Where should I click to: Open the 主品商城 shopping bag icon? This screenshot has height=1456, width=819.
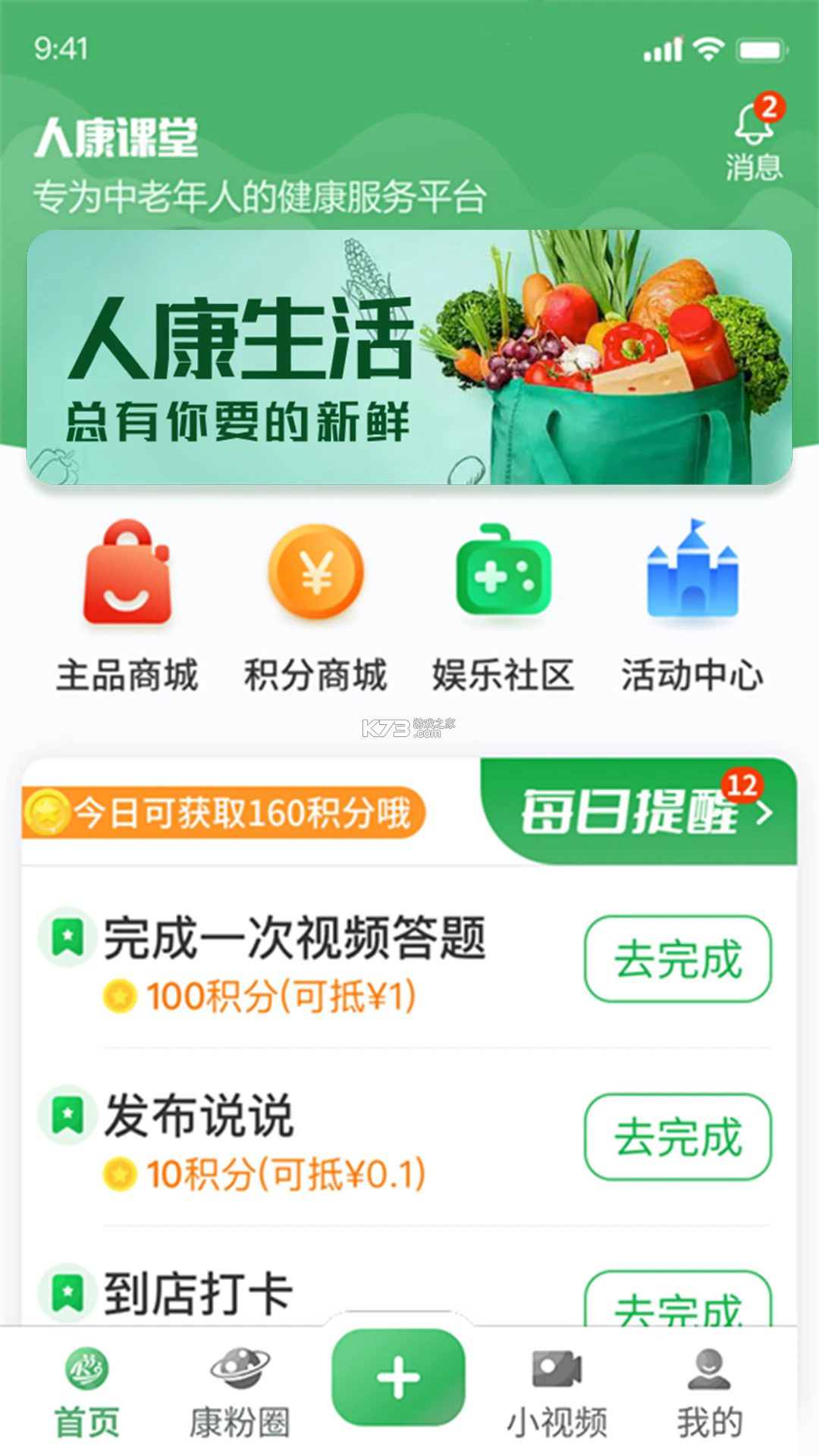(x=129, y=584)
